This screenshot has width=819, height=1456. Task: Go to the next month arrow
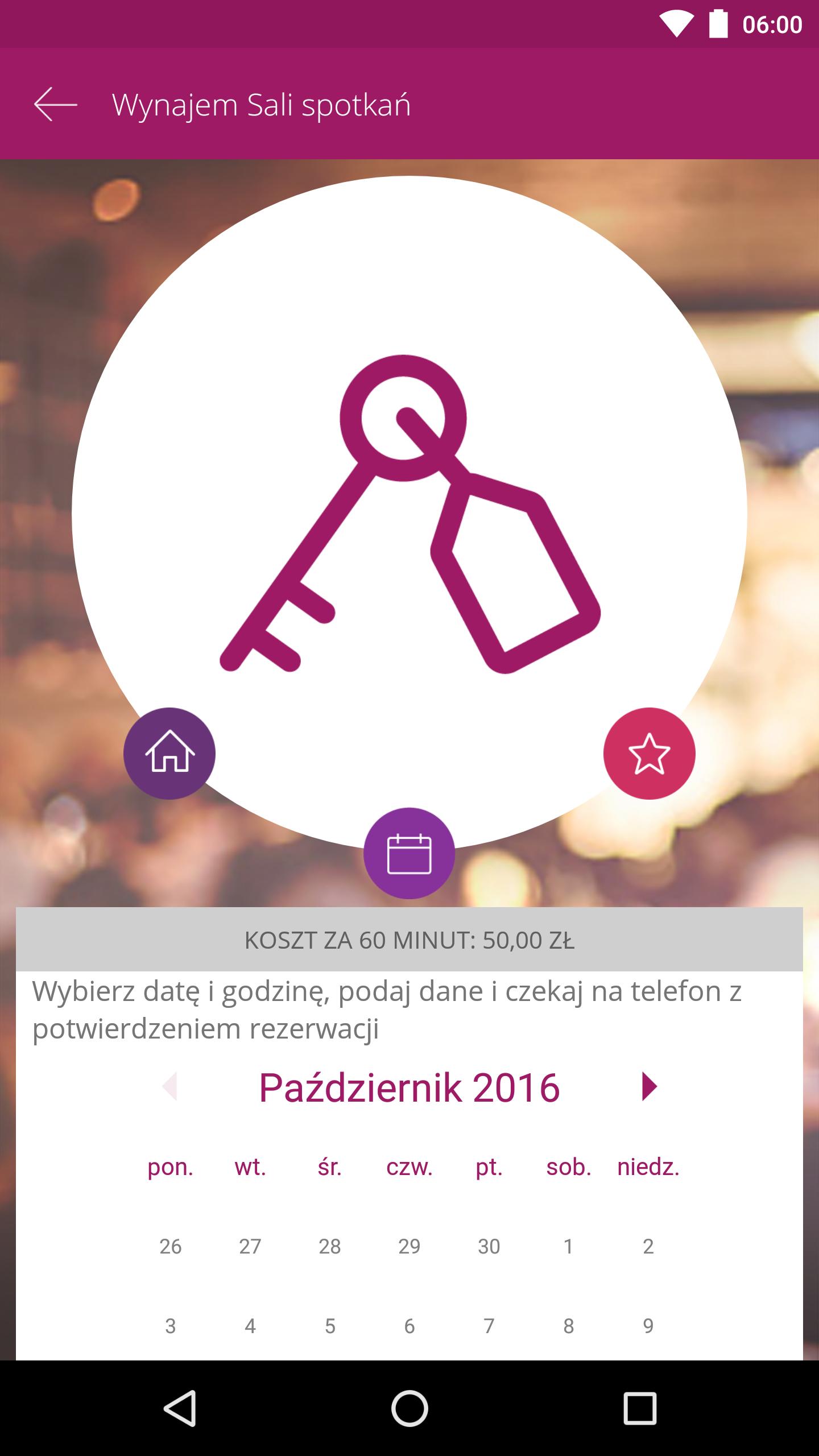point(648,1087)
